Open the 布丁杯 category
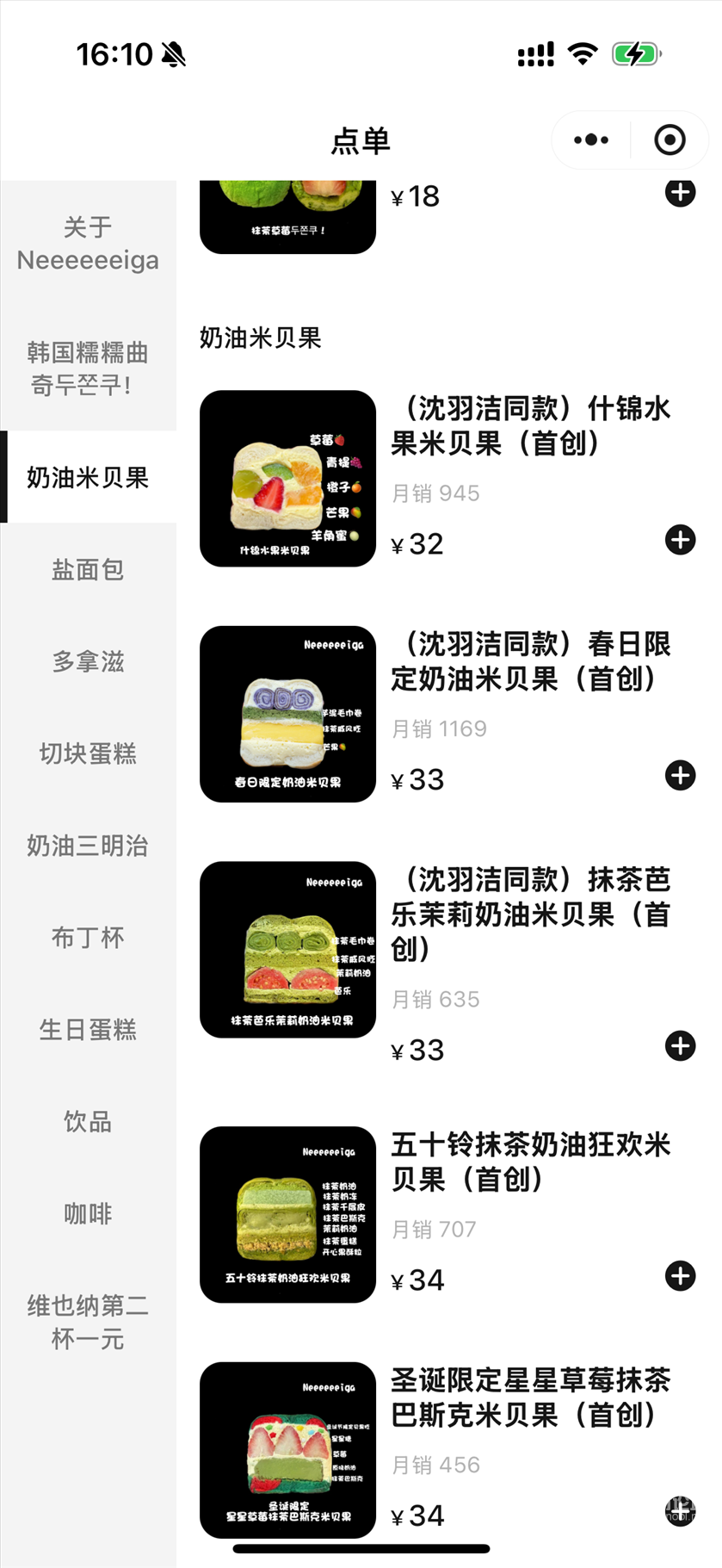Image resolution: width=722 pixels, height=1568 pixels. pos(88,937)
